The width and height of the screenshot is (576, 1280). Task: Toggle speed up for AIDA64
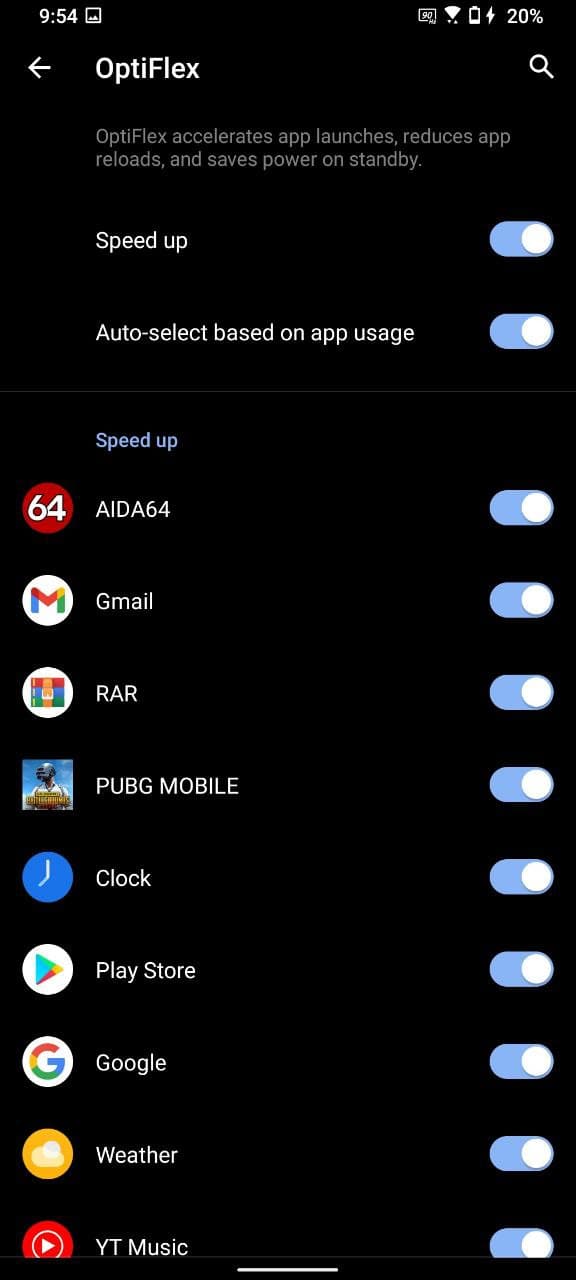tap(521, 508)
